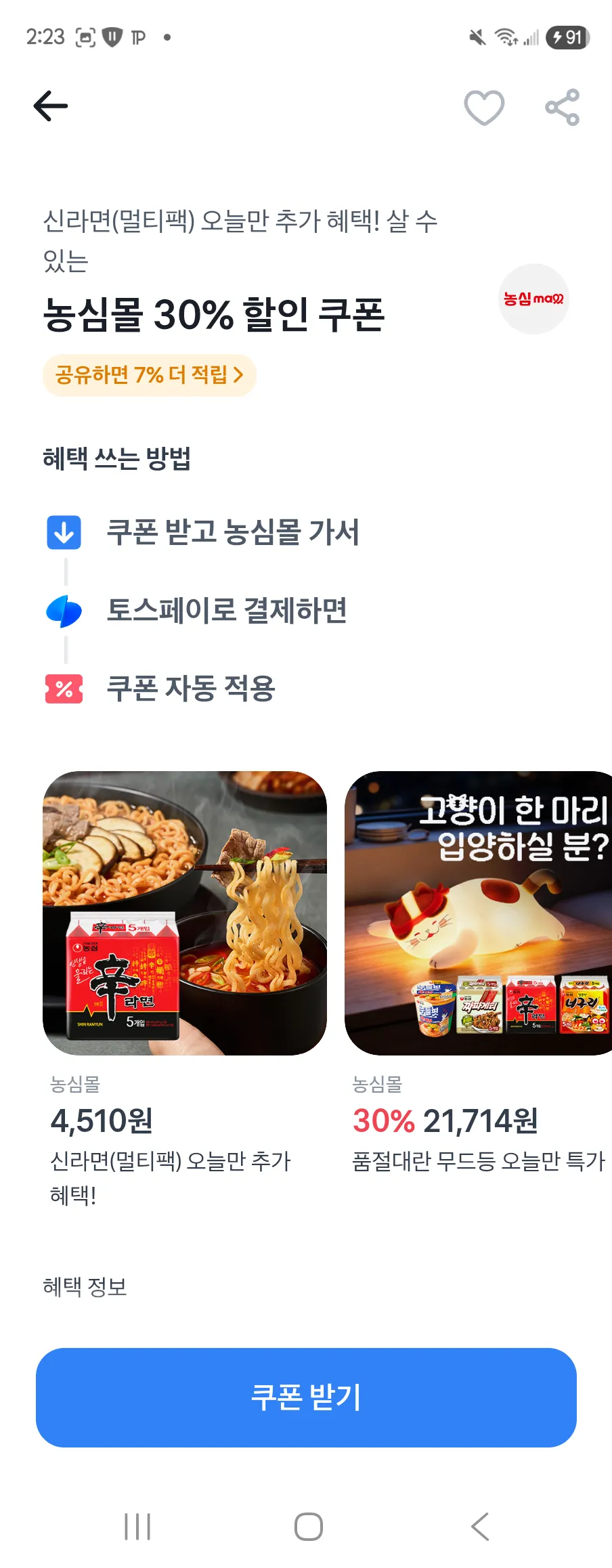Viewport: 612px width, 1568px height.
Task: Go back using the top arrow
Action: pos(51,106)
